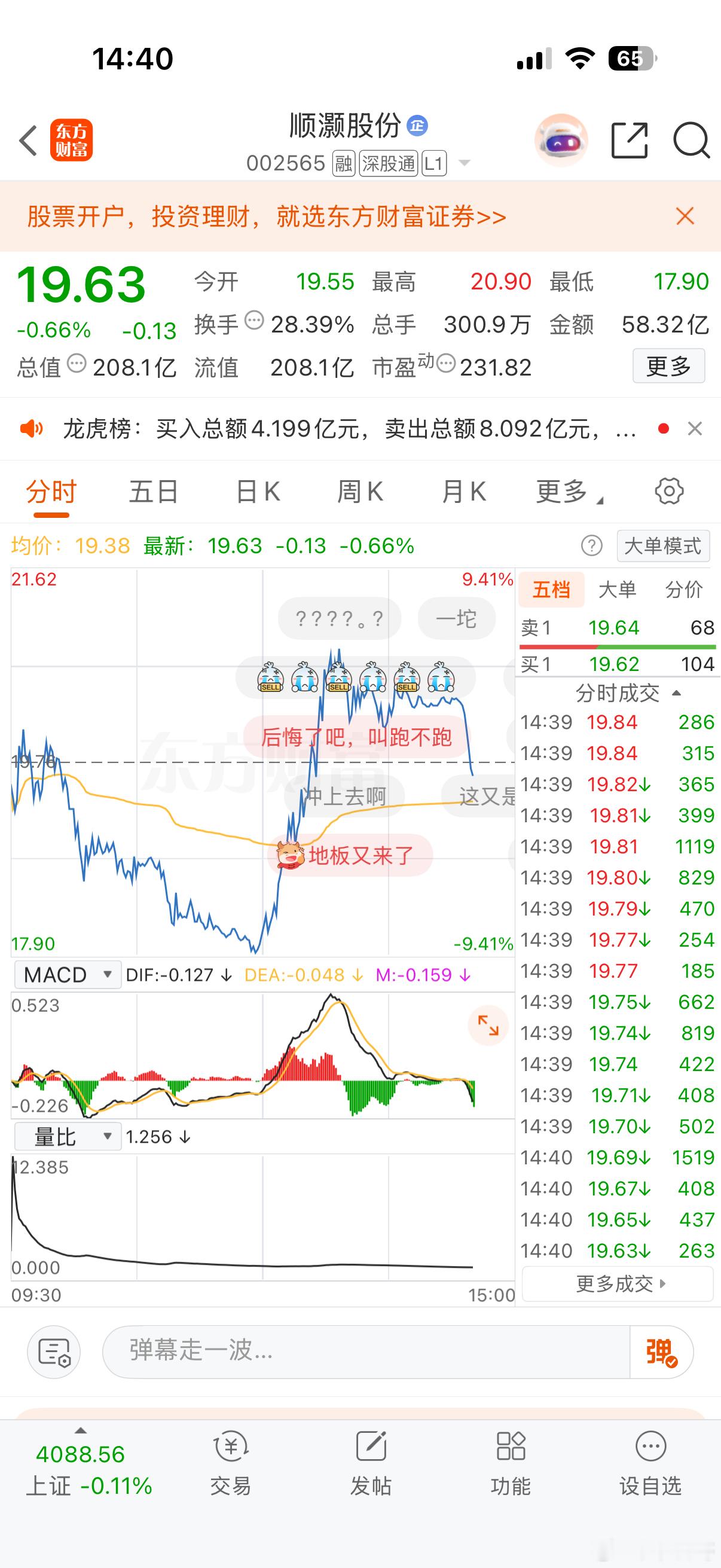Select the 大单 panel tab
Viewport: 721px width, 1568px height.
[x=616, y=589]
